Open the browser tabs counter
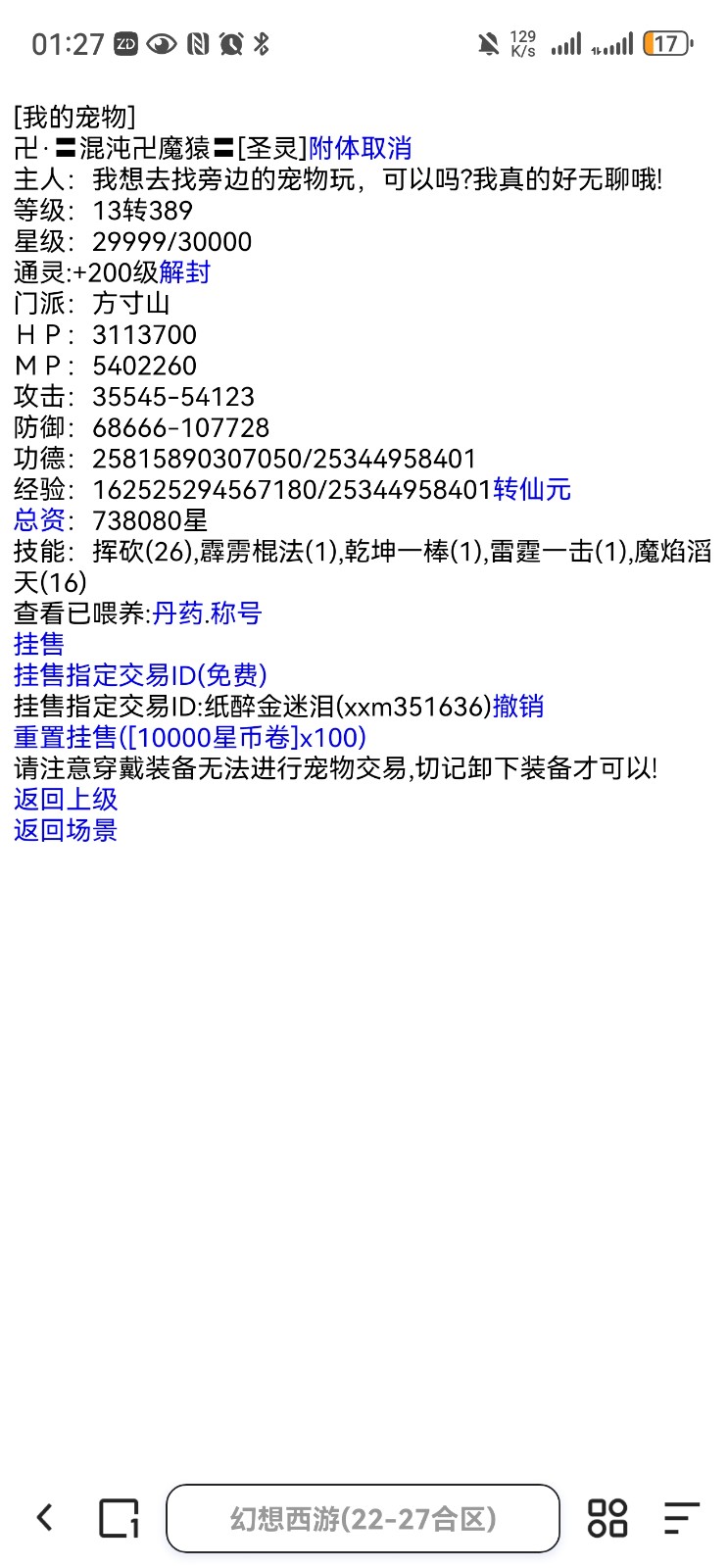 120,1518
